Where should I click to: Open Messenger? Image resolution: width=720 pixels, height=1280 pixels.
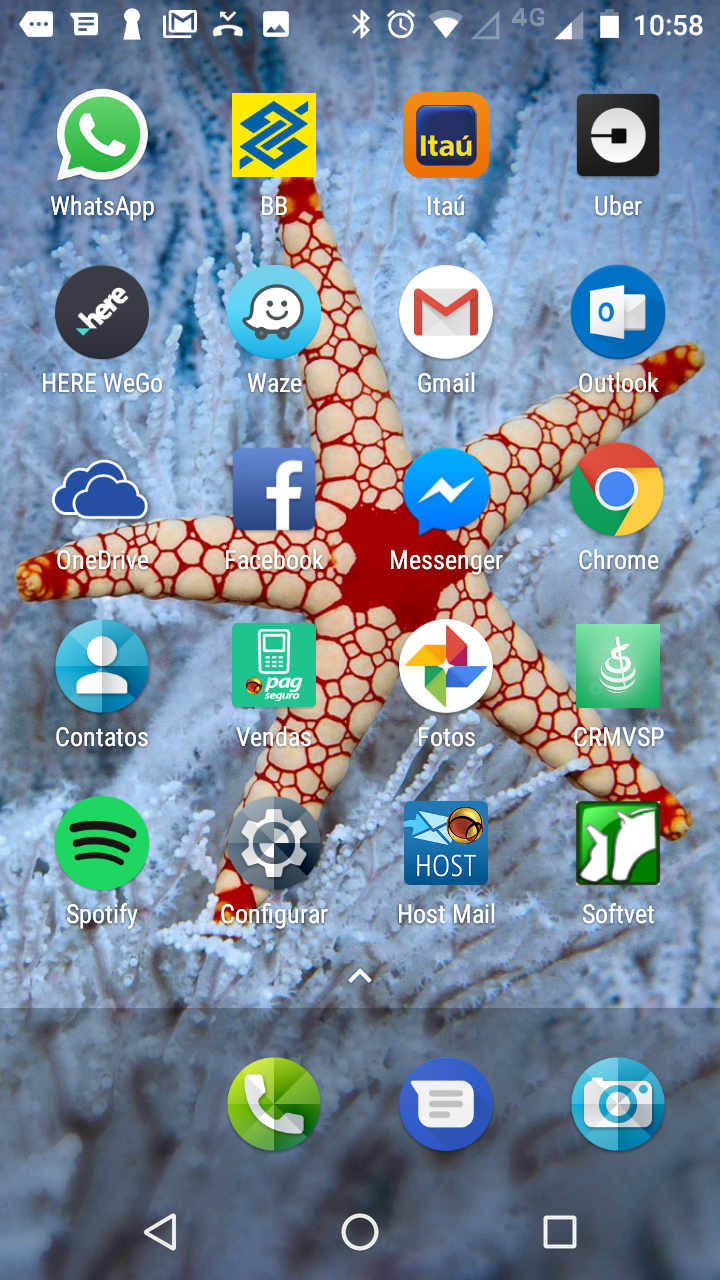click(x=446, y=490)
